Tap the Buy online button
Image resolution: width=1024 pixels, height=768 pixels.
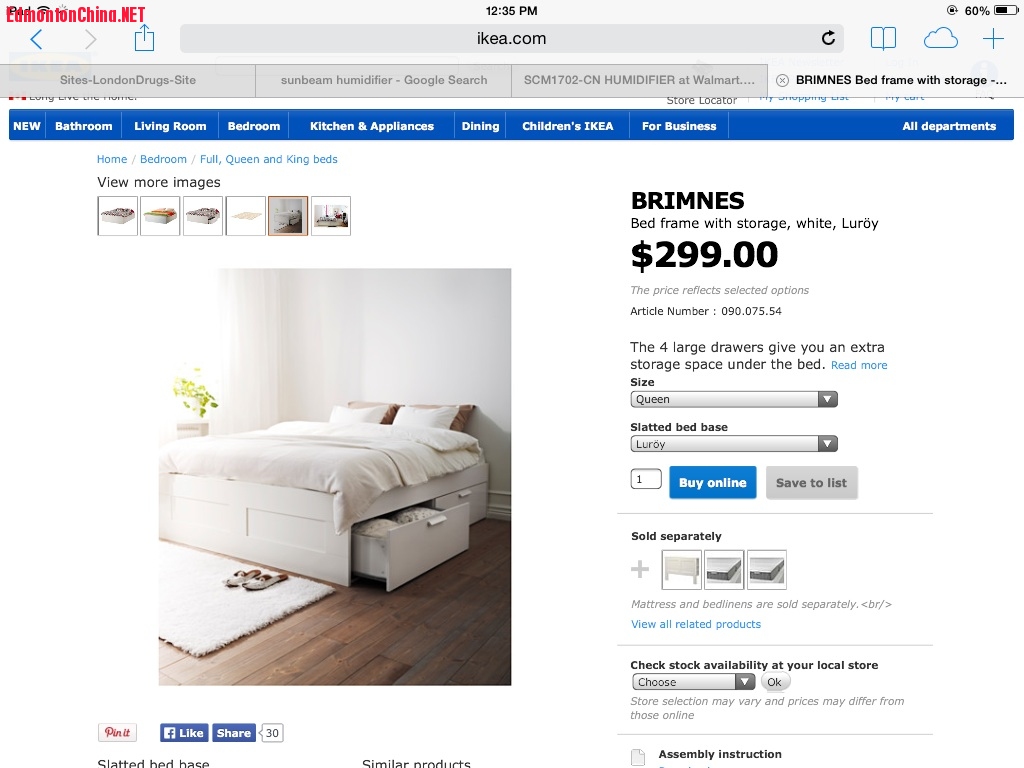click(712, 482)
